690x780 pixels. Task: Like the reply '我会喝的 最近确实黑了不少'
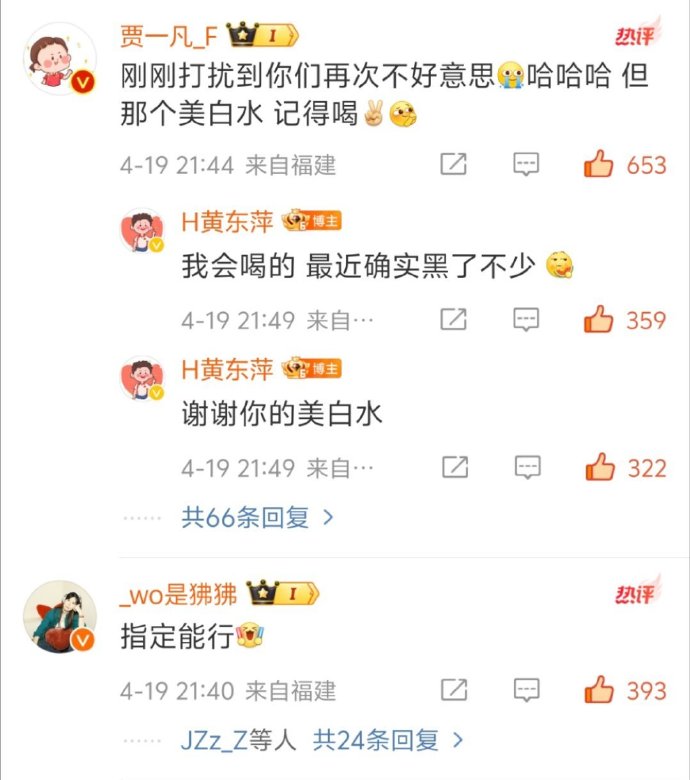point(599,320)
